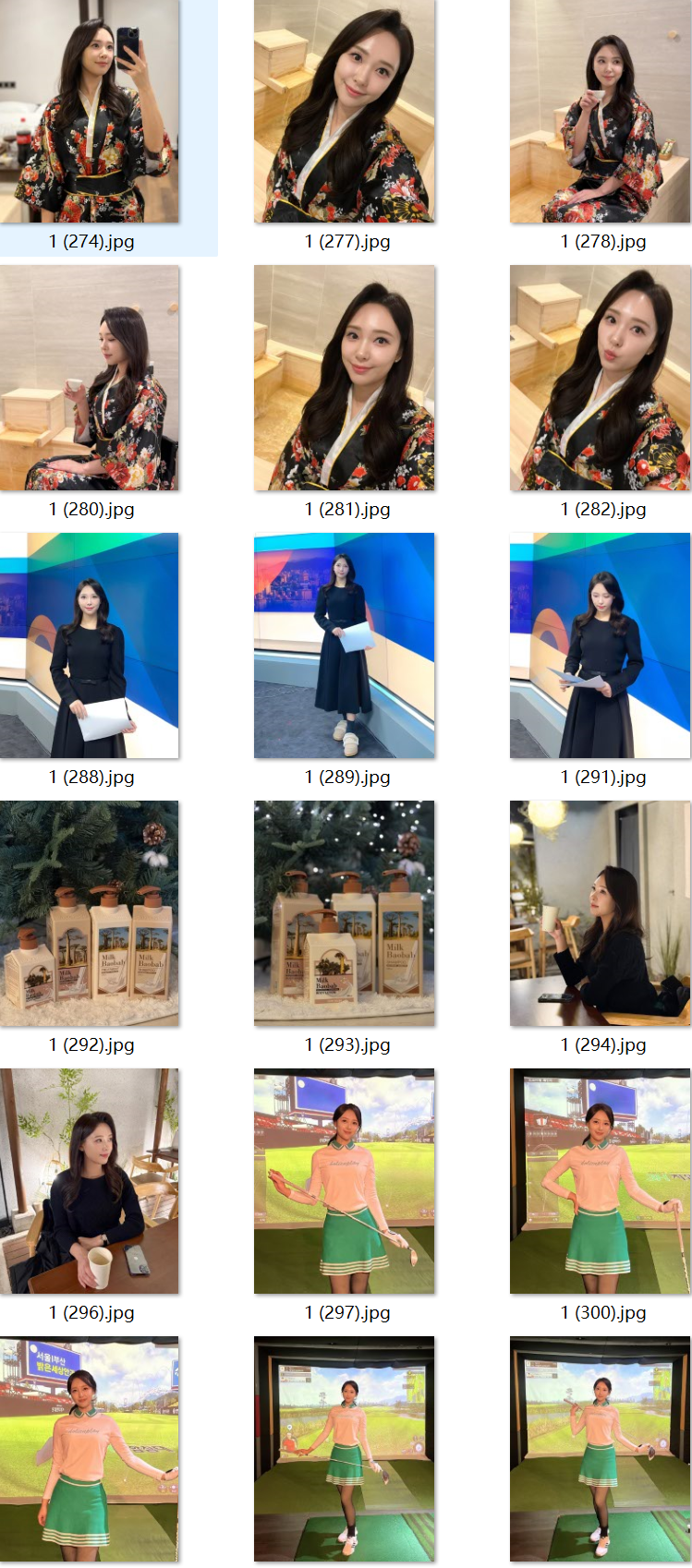Open the file 1 (296).jpg
This screenshot has height=1568, width=692.
point(90,1181)
